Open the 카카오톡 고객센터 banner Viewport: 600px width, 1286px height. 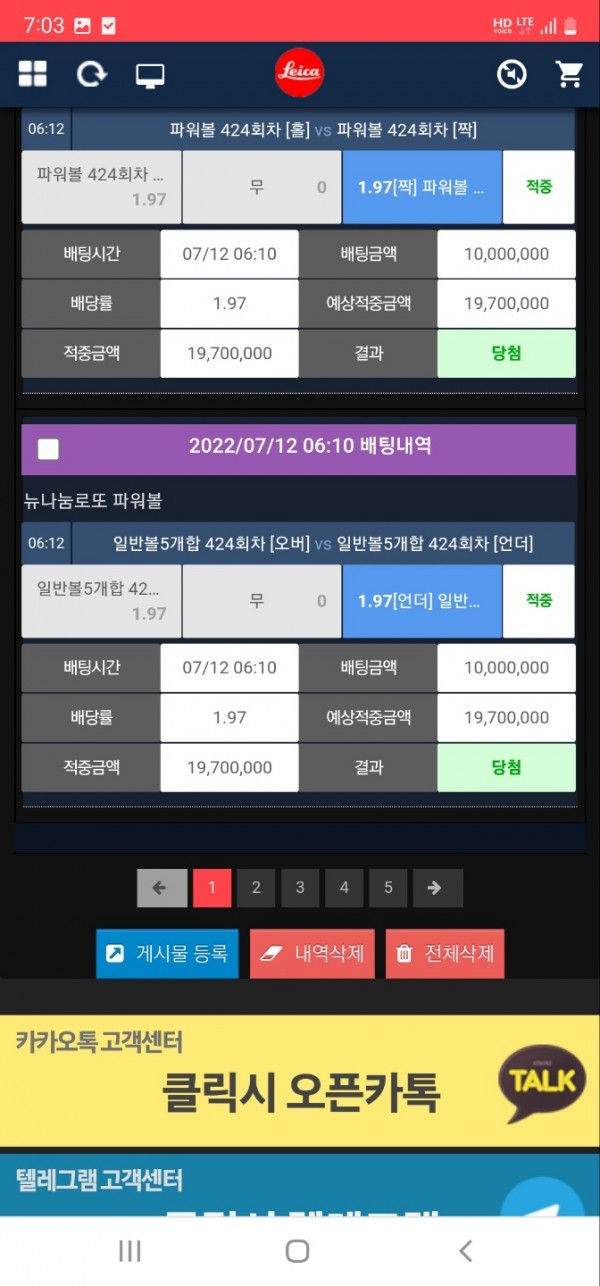300,1081
